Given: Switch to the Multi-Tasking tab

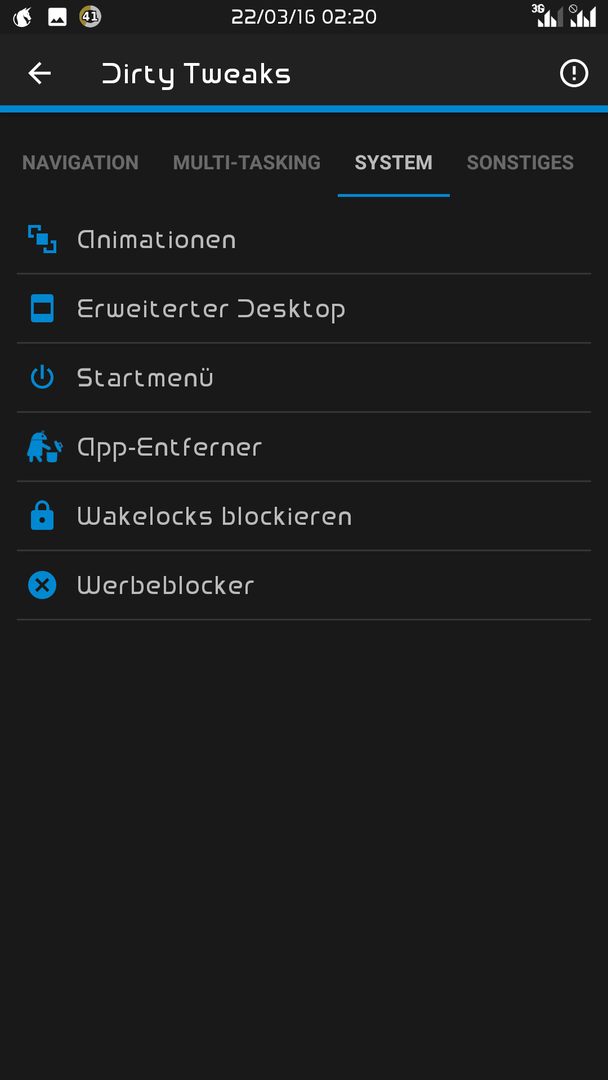Looking at the screenshot, I should 247,163.
